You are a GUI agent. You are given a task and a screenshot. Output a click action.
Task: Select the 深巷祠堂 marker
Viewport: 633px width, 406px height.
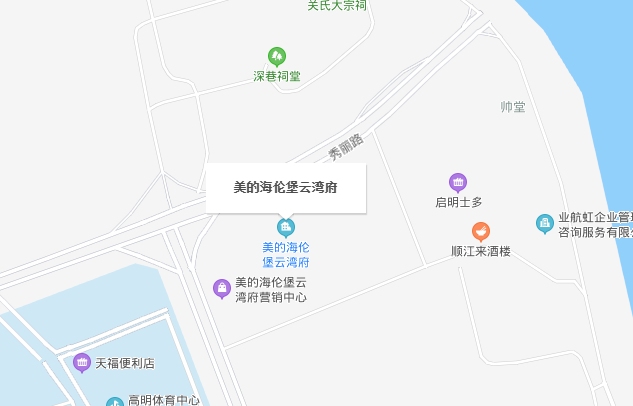click(x=277, y=56)
